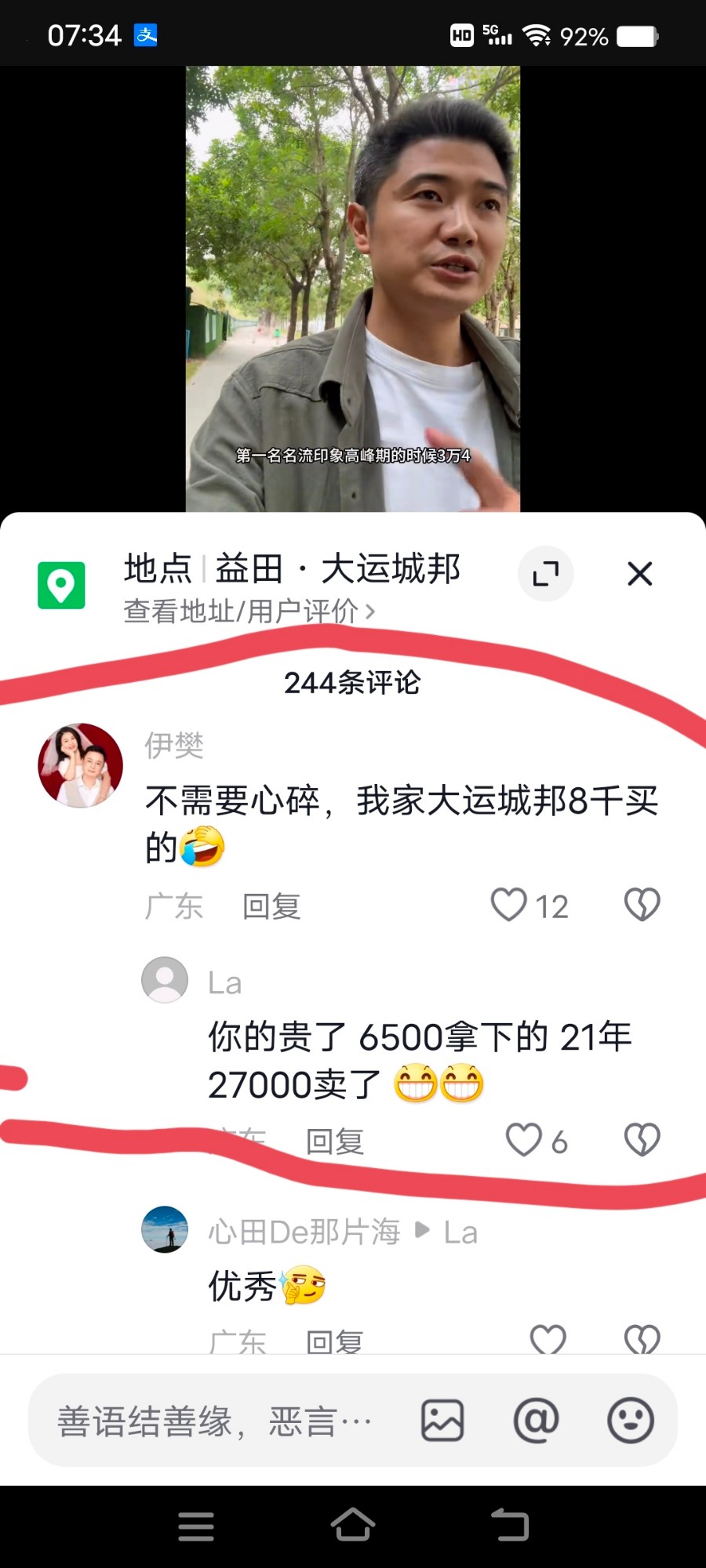Dislike 伊樊's comment
Screen dimensions: 706x1568
tap(642, 905)
